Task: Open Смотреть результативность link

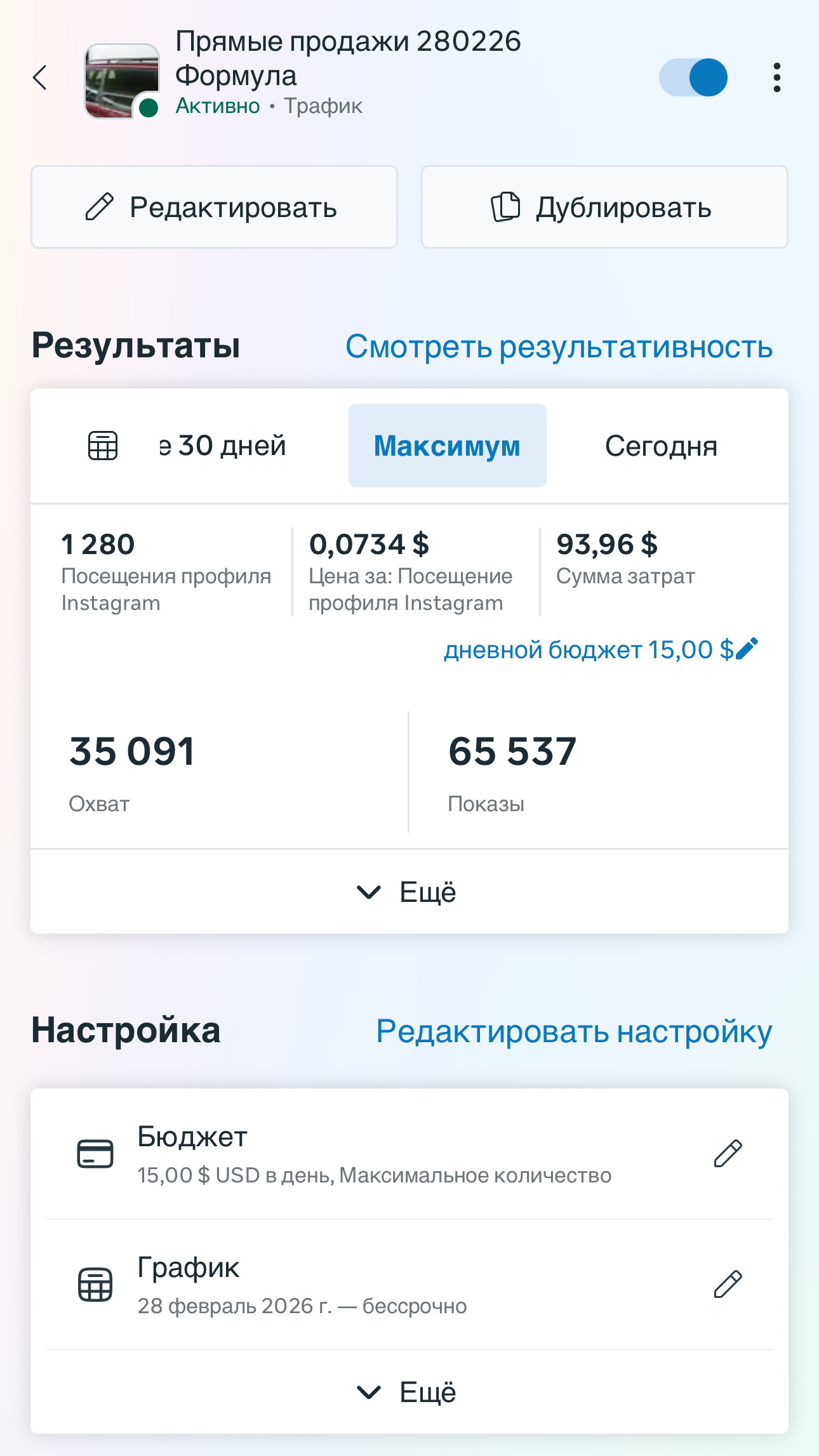Action: [x=559, y=347]
